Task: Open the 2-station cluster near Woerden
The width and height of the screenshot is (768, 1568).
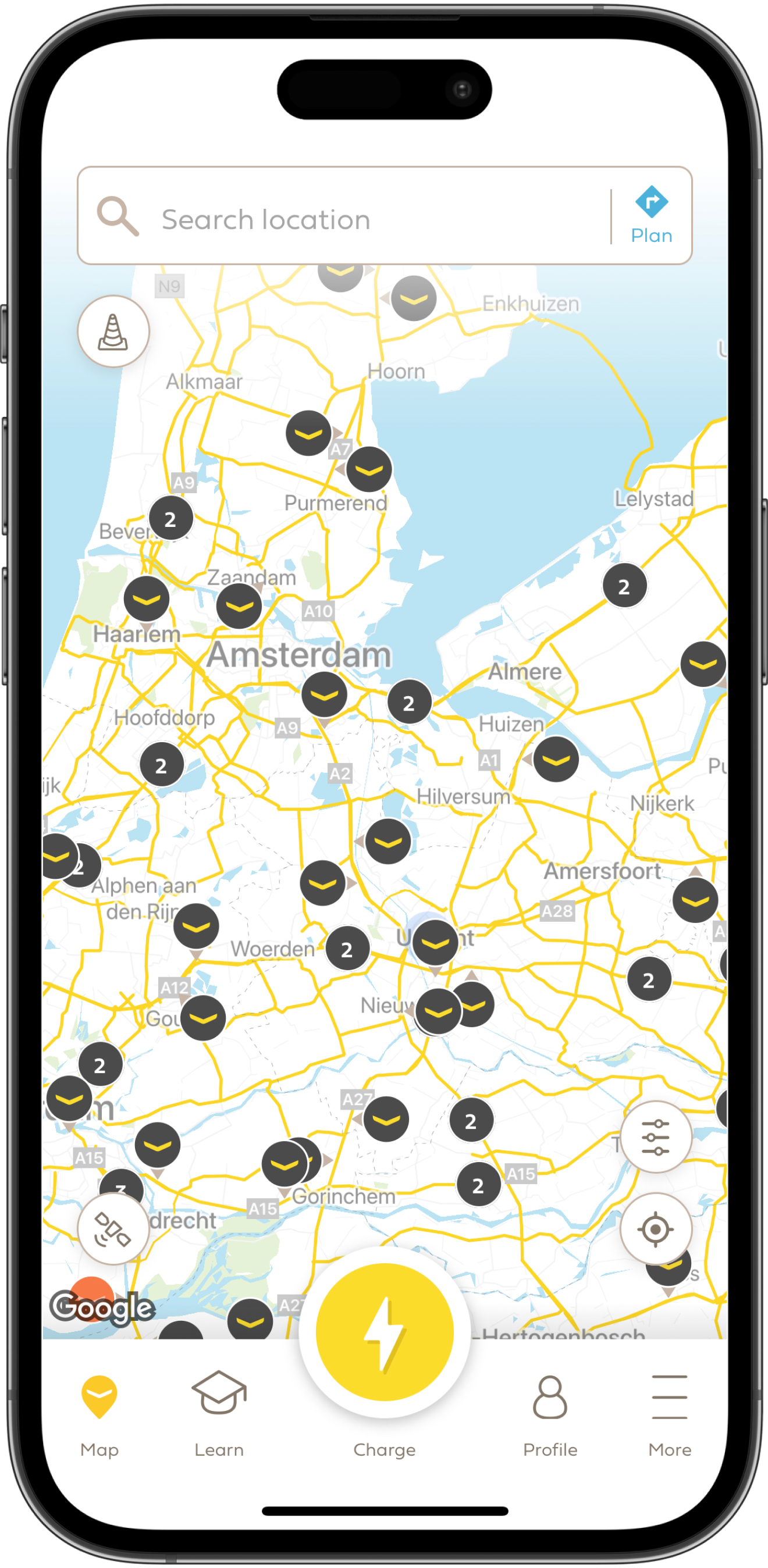Action: (x=347, y=949)
